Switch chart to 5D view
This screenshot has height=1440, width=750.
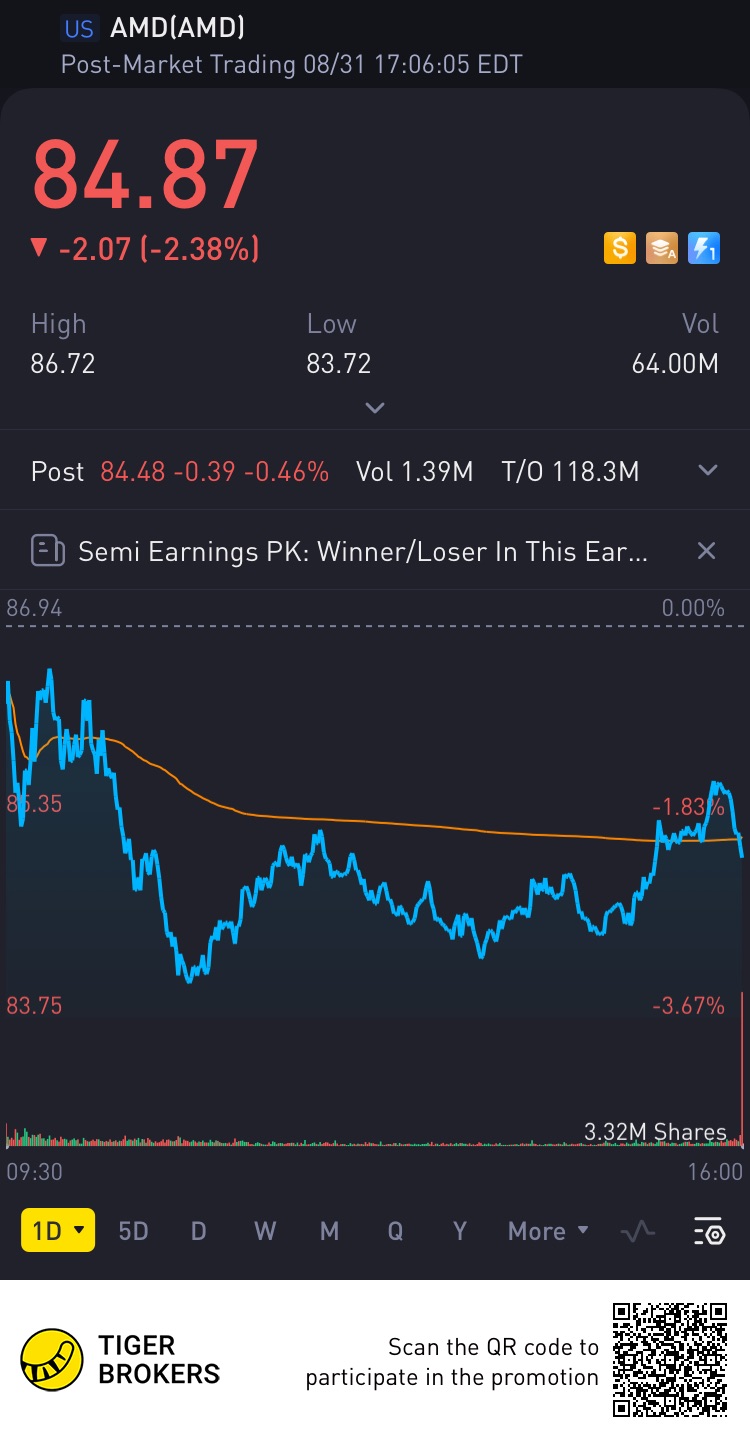(x=133, y=1231)
